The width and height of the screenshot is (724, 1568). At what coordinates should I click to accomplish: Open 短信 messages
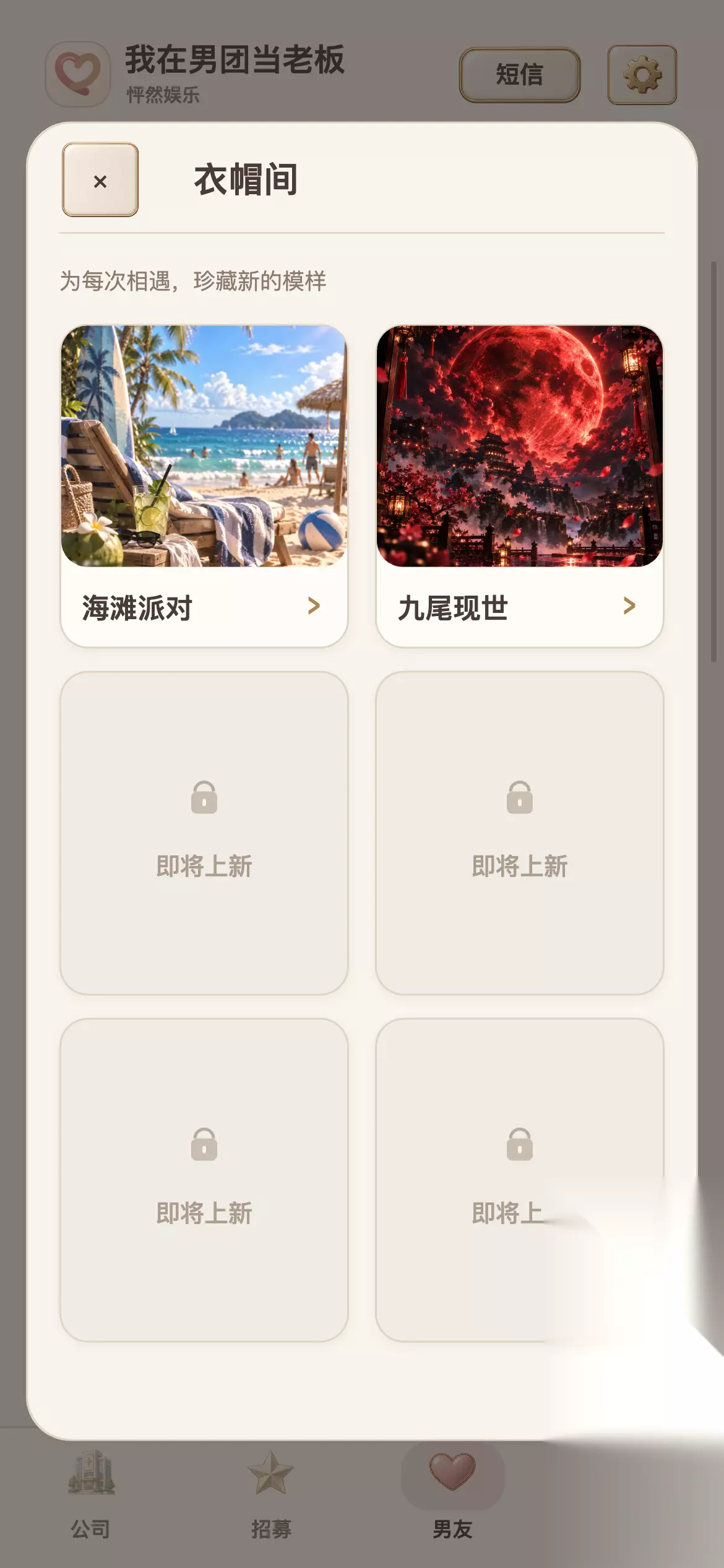coord(520,75)
